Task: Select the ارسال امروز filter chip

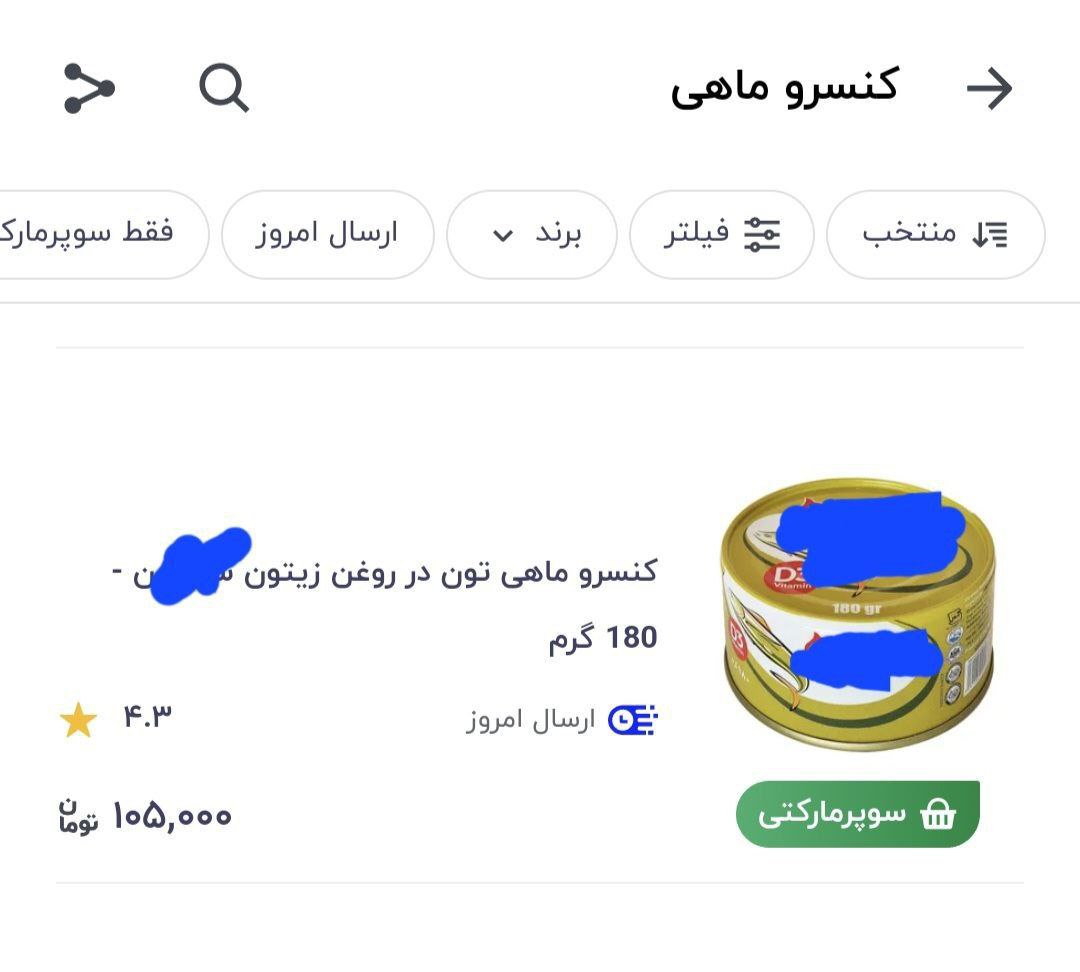Action: (x=327, y=235)
